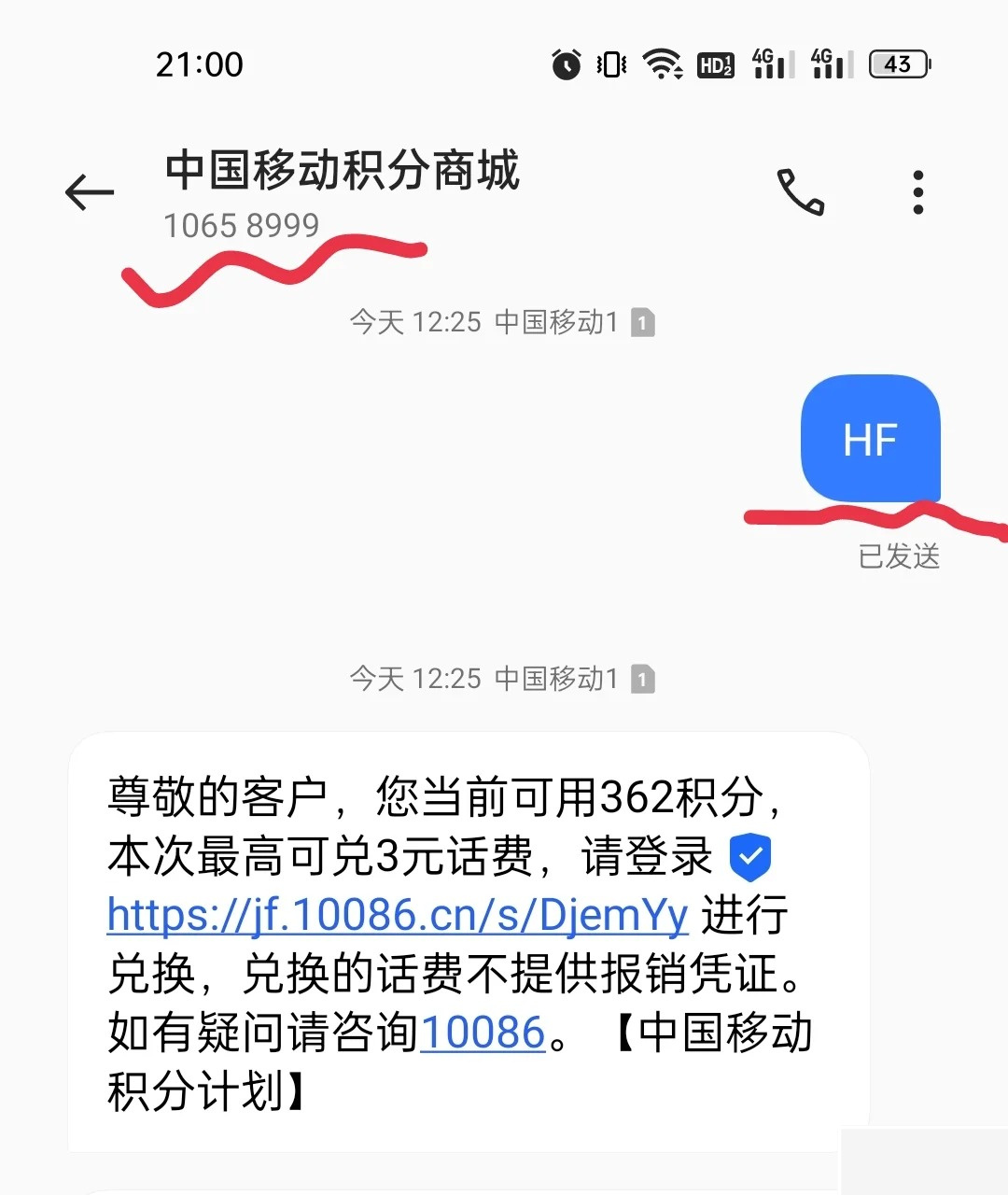Image resolution: width=1008 pixels, height=1195 pixels.
Task: Open the three-dot overflow menu
Action: coord(917,191)
